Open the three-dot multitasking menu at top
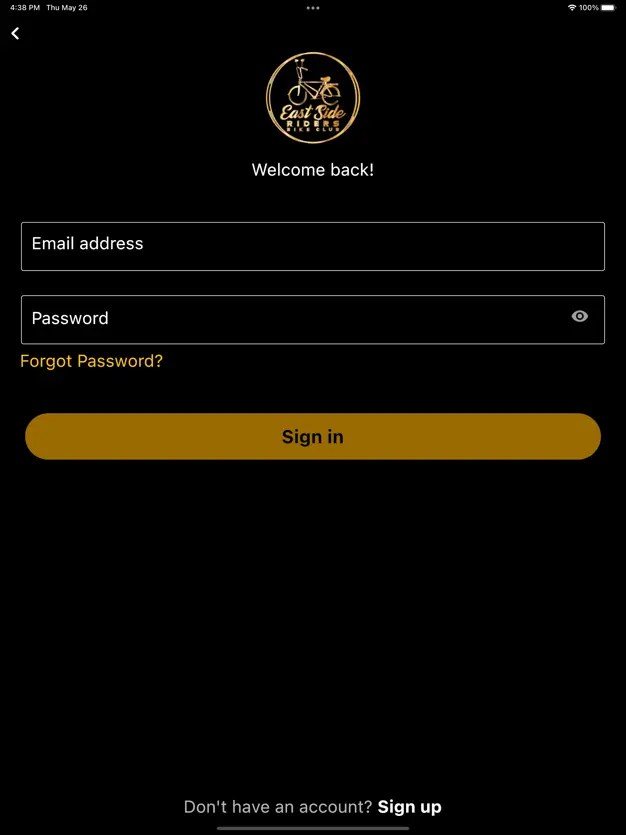 [313, 8]
